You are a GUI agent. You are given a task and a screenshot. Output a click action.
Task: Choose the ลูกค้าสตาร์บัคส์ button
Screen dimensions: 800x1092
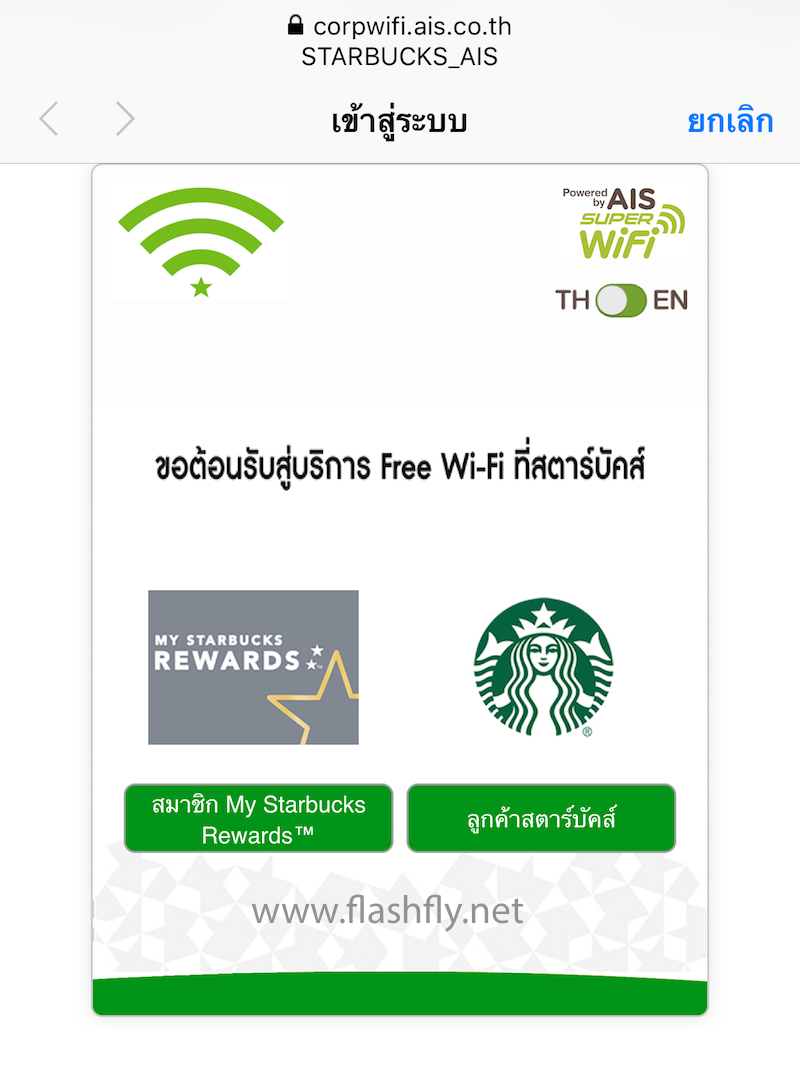[x=541, y=818]
